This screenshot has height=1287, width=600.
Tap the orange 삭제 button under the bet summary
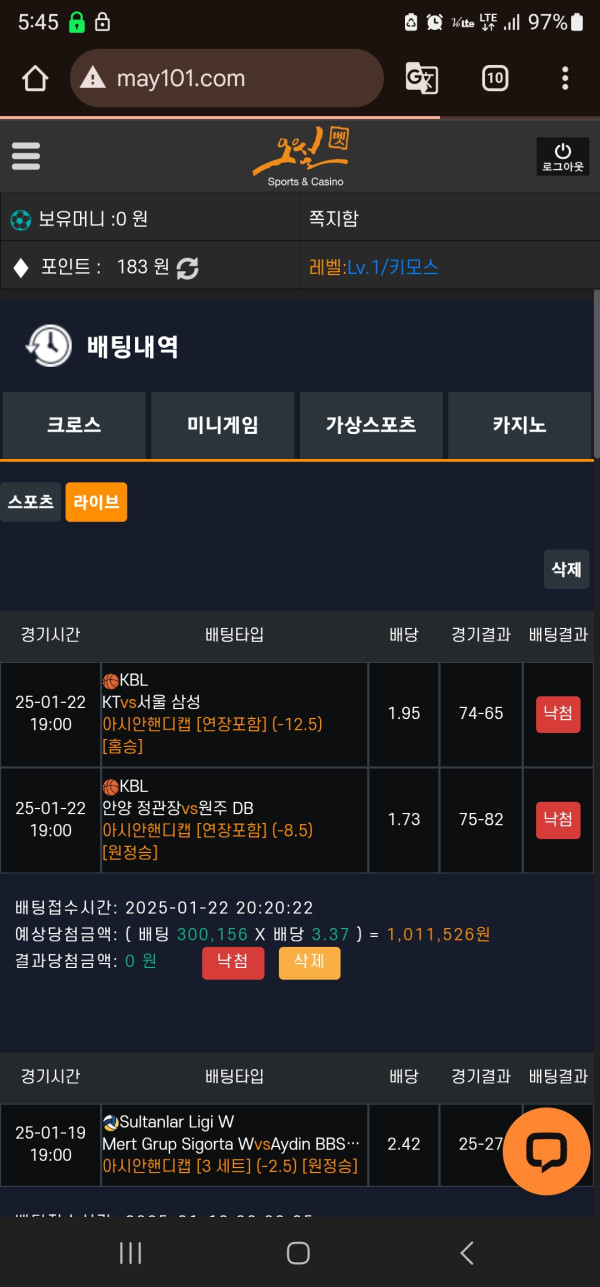309,963
